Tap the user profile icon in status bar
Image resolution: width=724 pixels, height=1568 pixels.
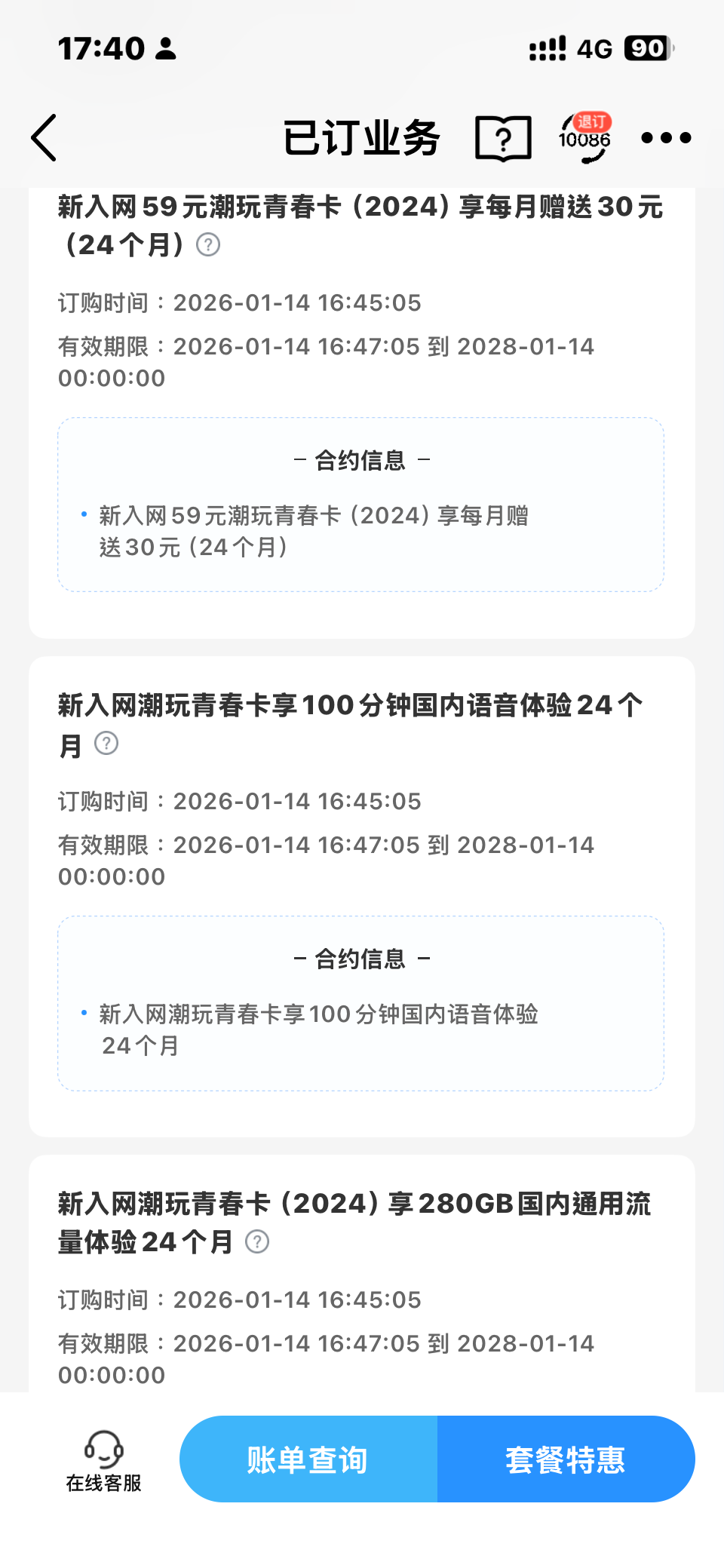pos(165,48)
